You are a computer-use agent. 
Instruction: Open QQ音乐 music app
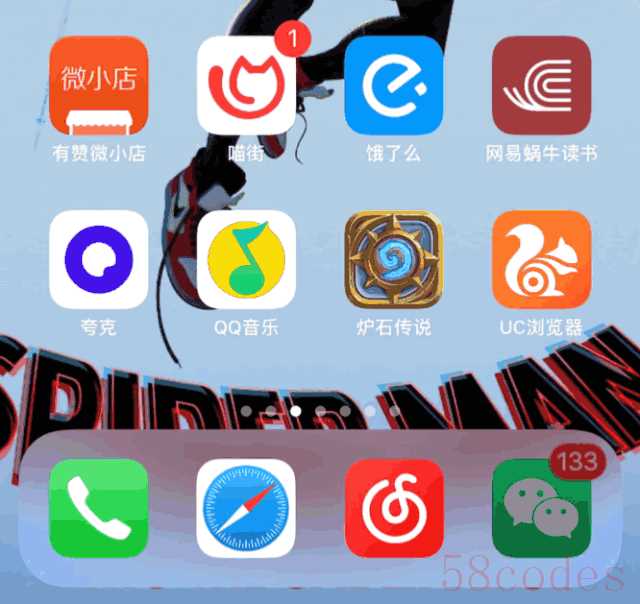pyautogui.click(x=246, y=259)
